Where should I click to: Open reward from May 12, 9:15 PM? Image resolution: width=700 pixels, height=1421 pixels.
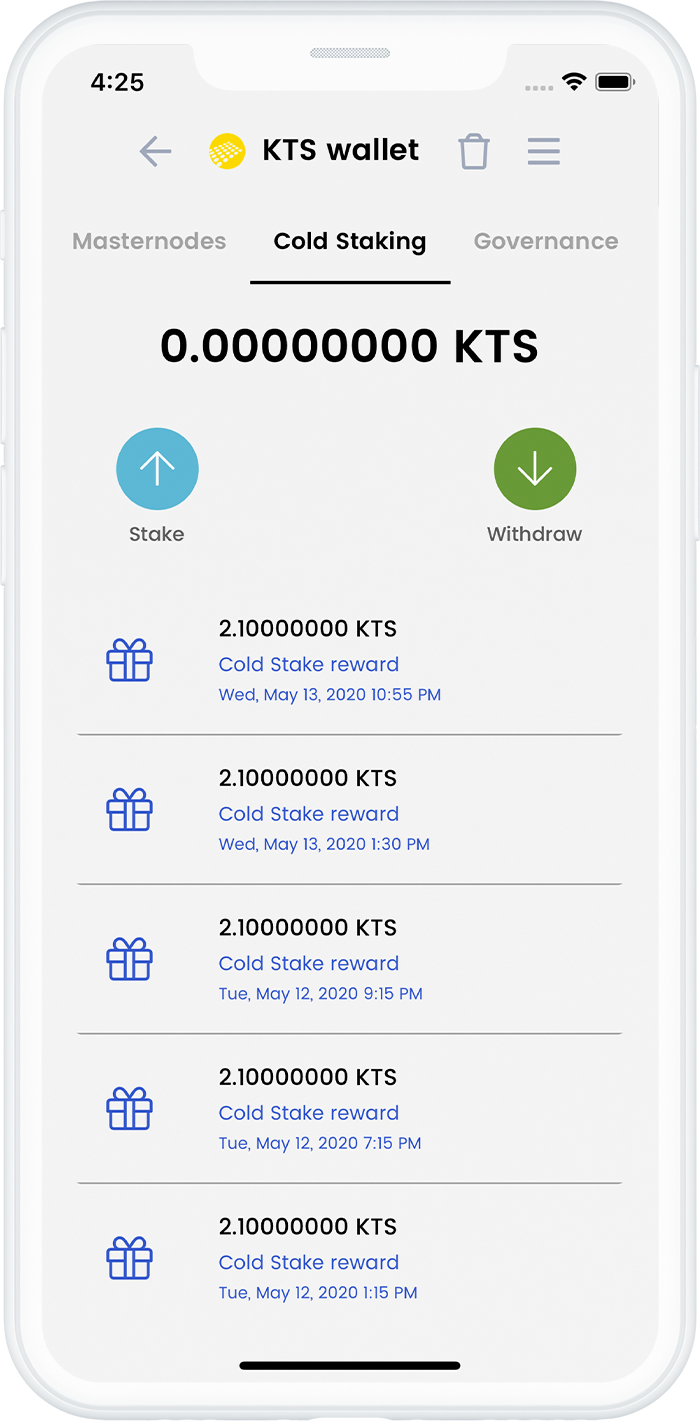[350, 960]
